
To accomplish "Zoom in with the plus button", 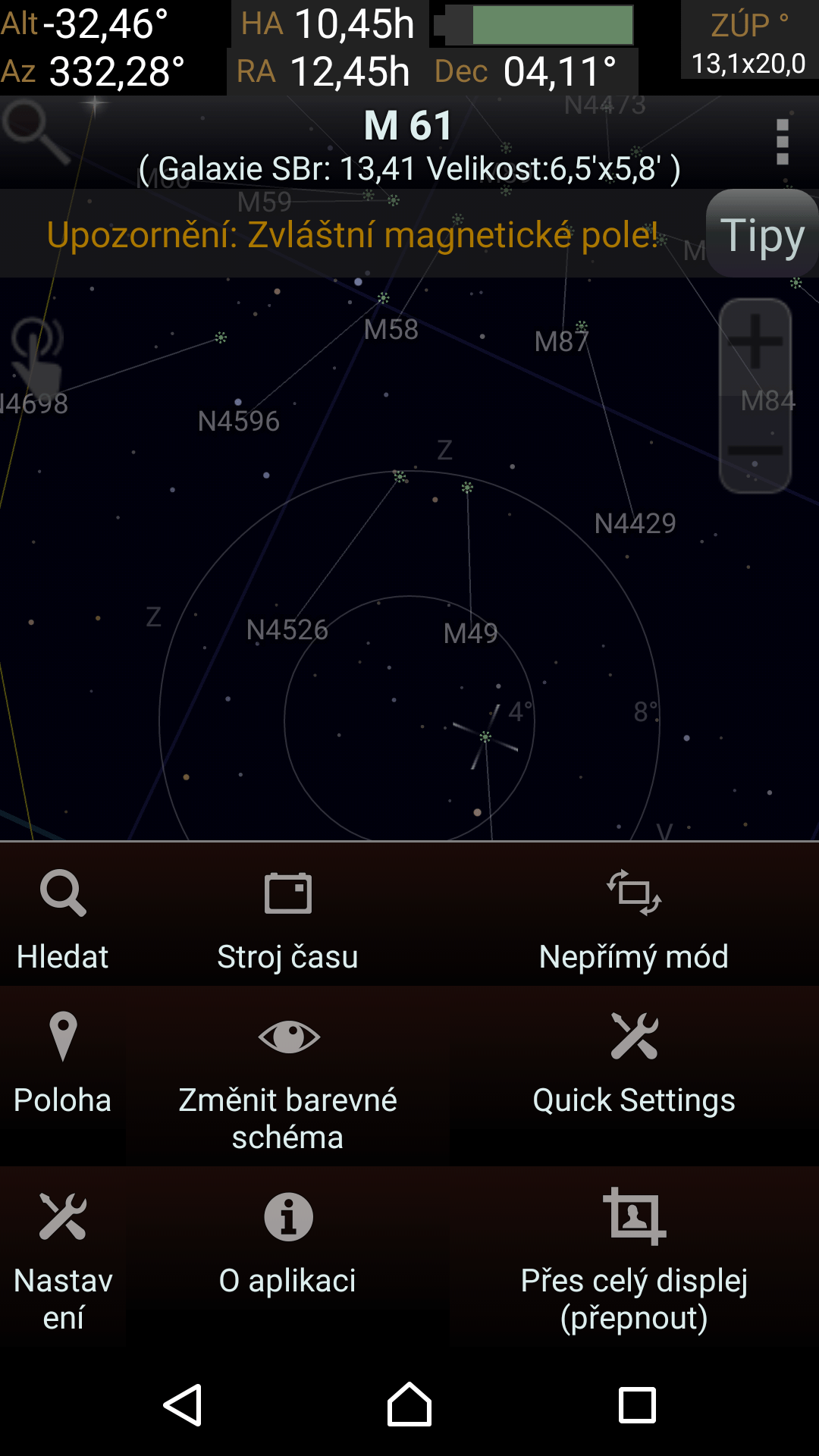I will (x=755, y=342).
